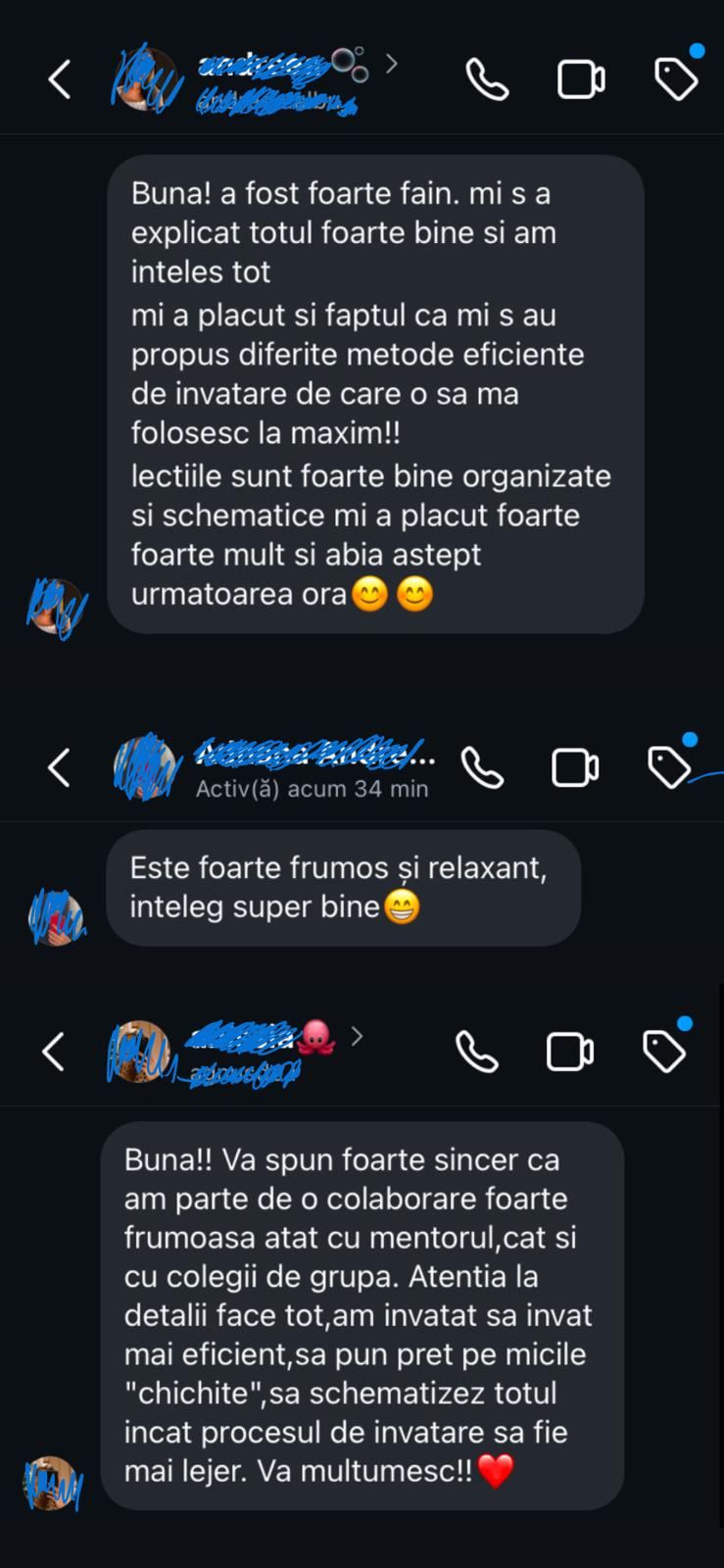Go back from the first conversation
724x1568 pixels.
click(x=59, y=78)
